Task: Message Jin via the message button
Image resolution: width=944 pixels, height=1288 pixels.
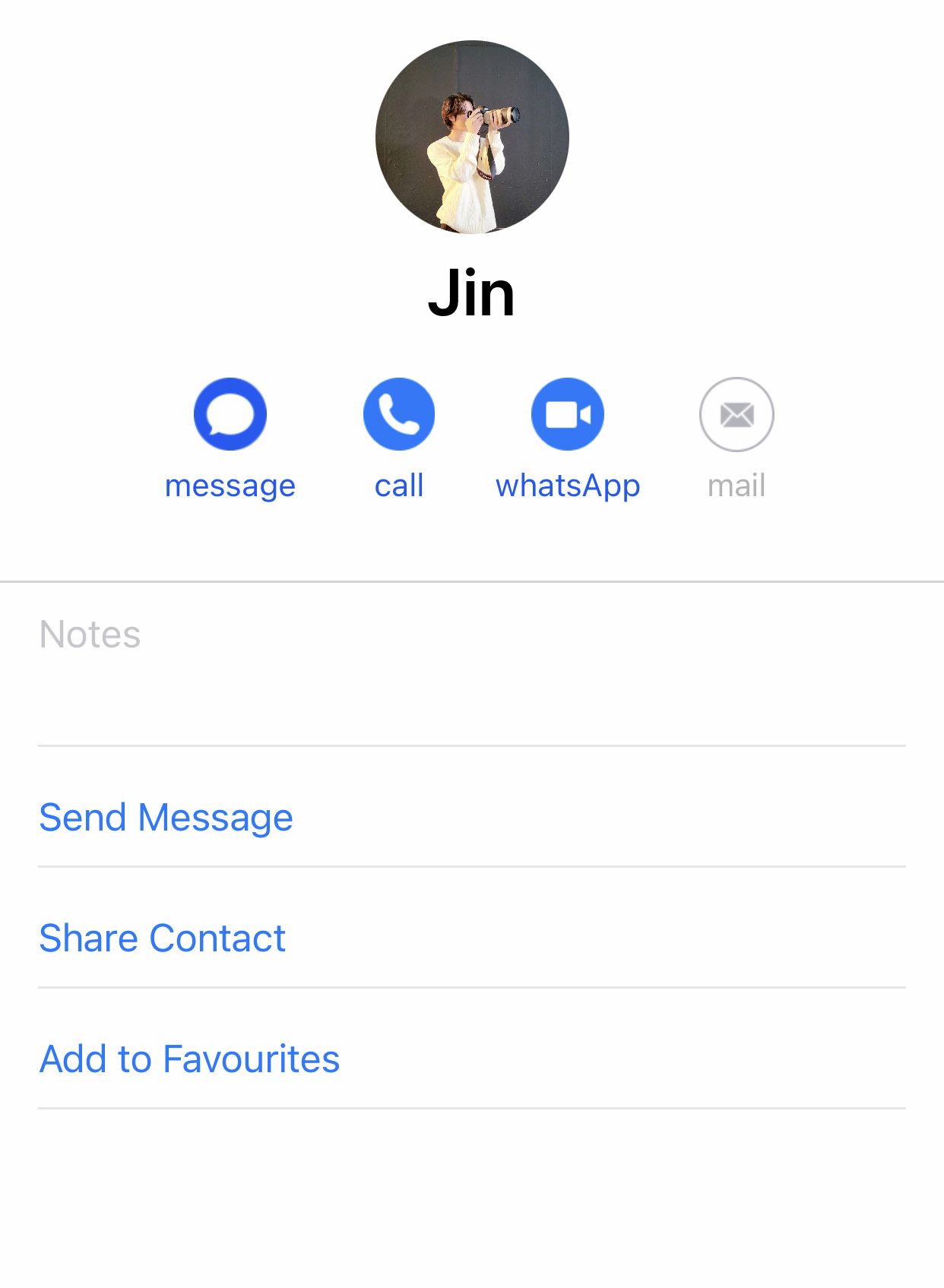Action: coord(230,415)
